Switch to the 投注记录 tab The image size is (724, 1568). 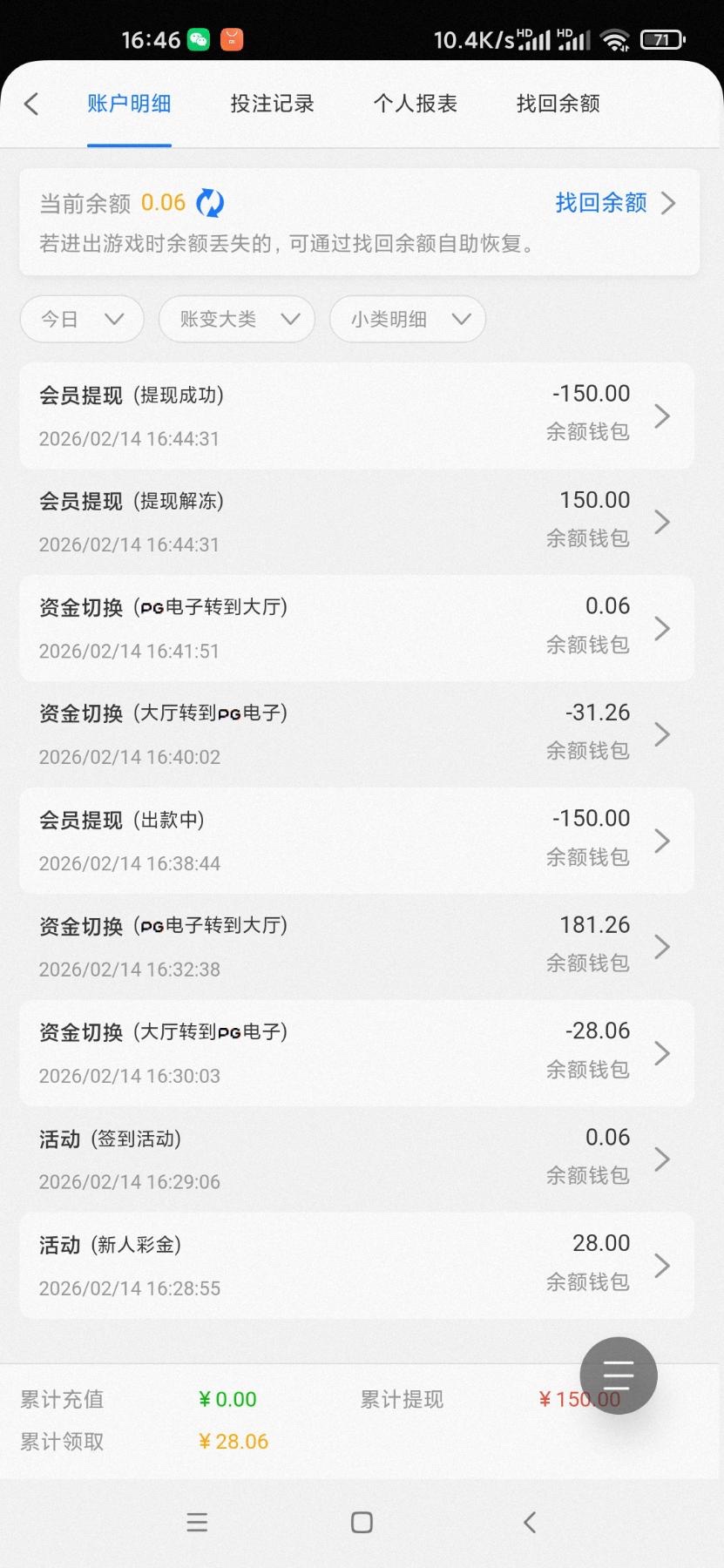pyautogui.click(x=272, y=104)
